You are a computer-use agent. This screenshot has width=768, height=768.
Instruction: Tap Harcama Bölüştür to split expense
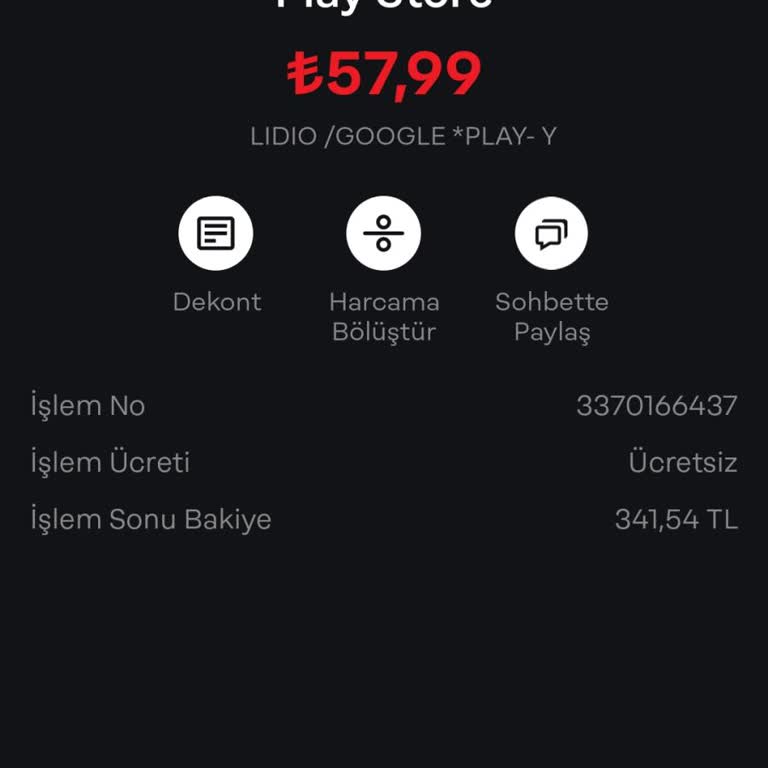coord(383,234)
